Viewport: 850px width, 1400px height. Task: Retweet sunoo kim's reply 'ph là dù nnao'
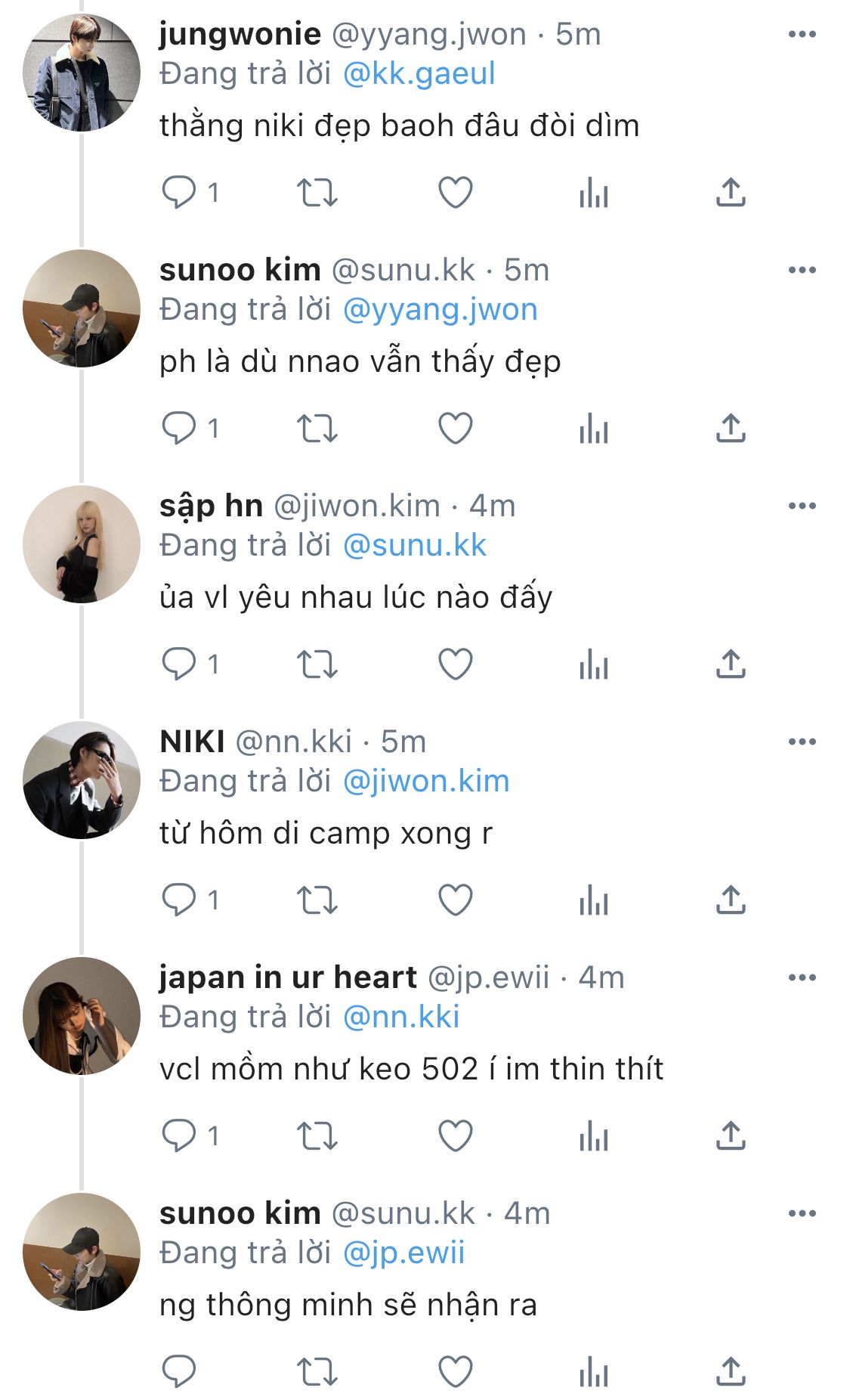317,429
